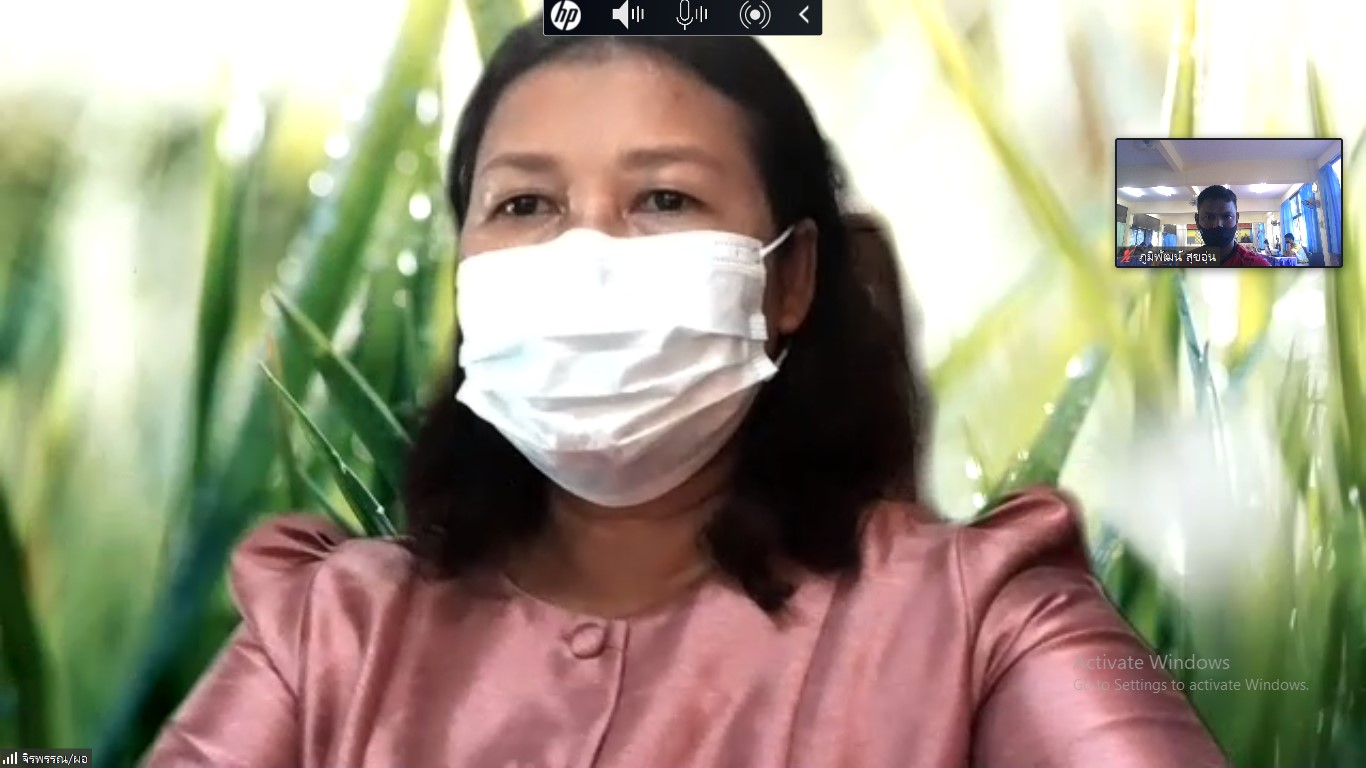Open the ภูมิพัฒน์ สุขอ่น participant video tile
The width and height of the screenshot is (1366, 768).
pyautogui.click(x=1228, y=203)
